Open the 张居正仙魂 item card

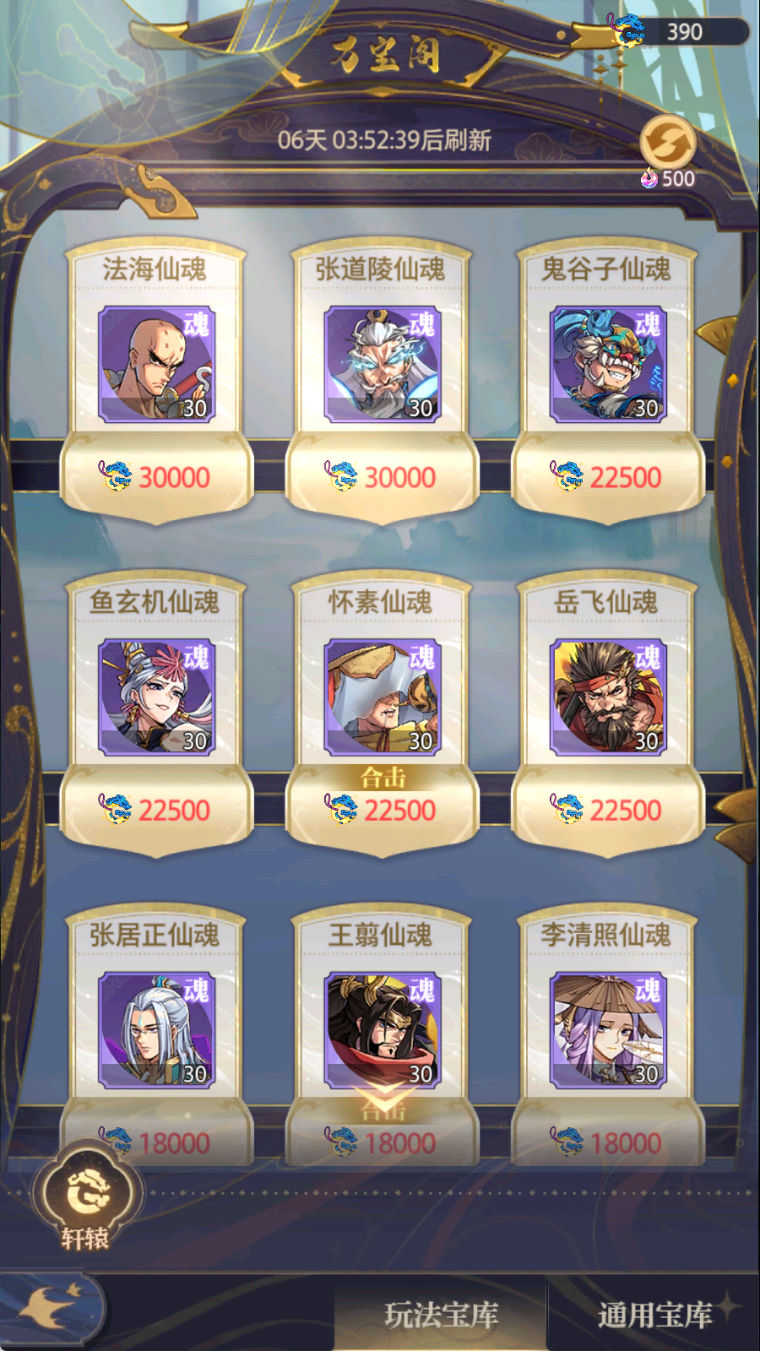(156, 1030)
